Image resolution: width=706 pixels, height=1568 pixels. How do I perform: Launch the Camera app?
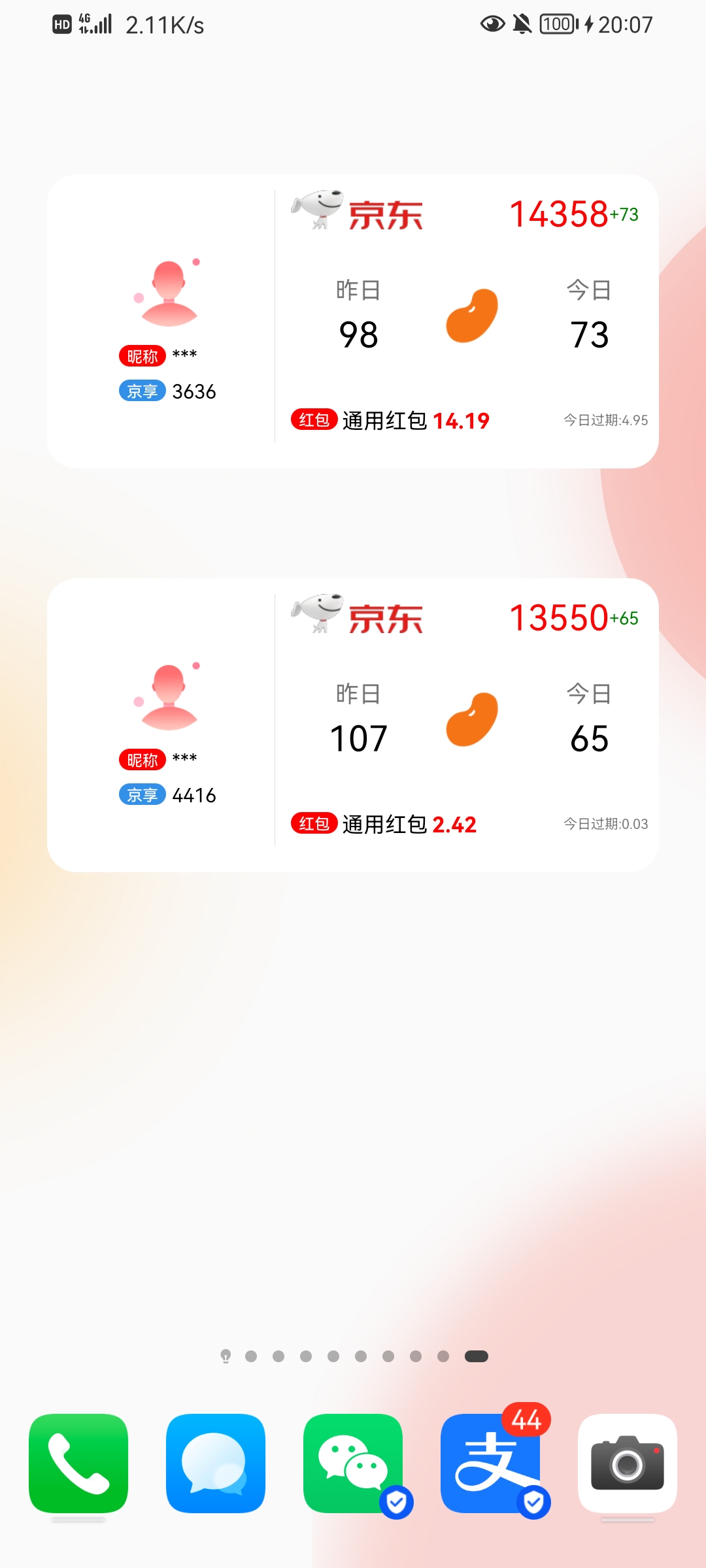(628, 1463)
